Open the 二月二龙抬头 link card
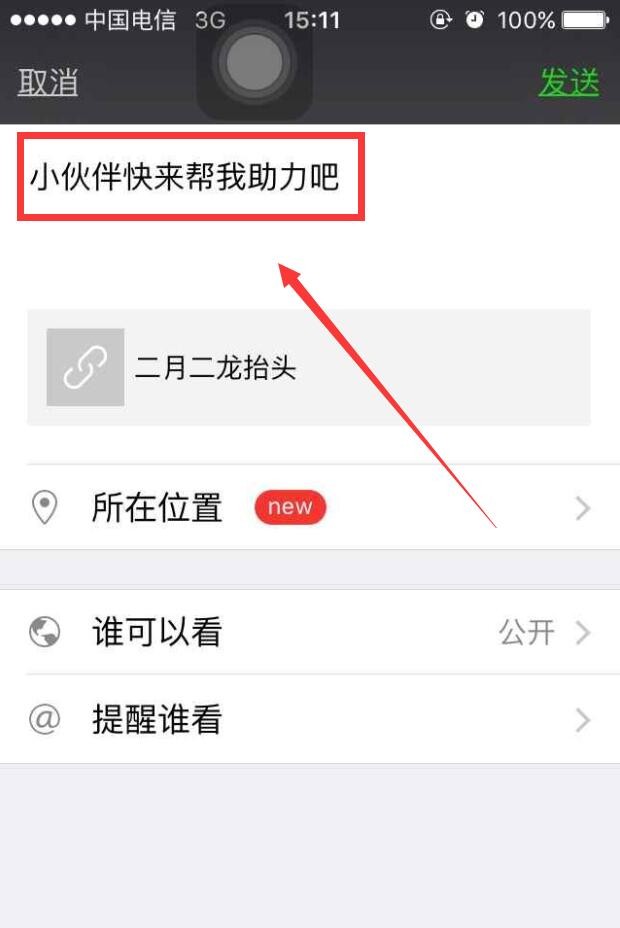 pos(308,367)
